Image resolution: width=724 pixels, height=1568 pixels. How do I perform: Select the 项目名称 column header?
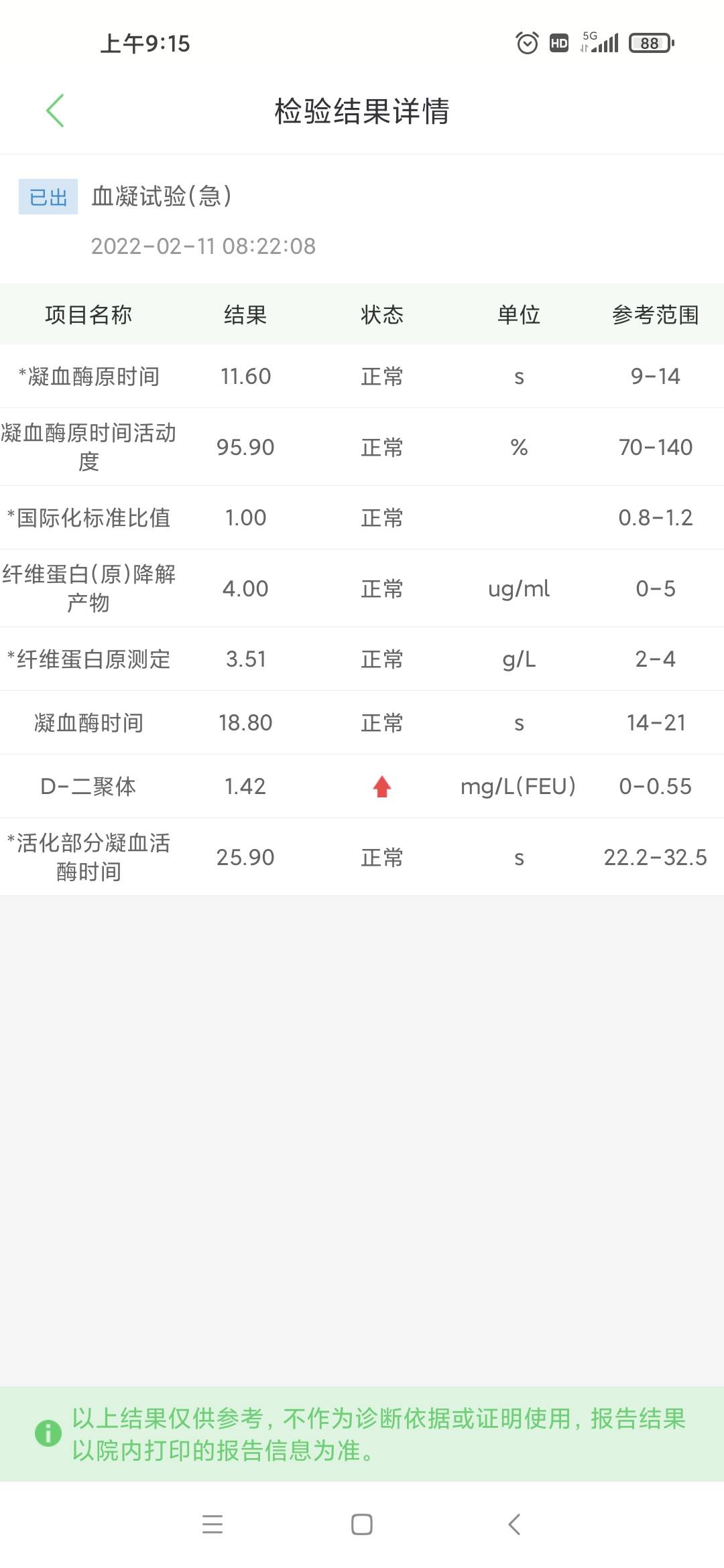coord(89,315)
